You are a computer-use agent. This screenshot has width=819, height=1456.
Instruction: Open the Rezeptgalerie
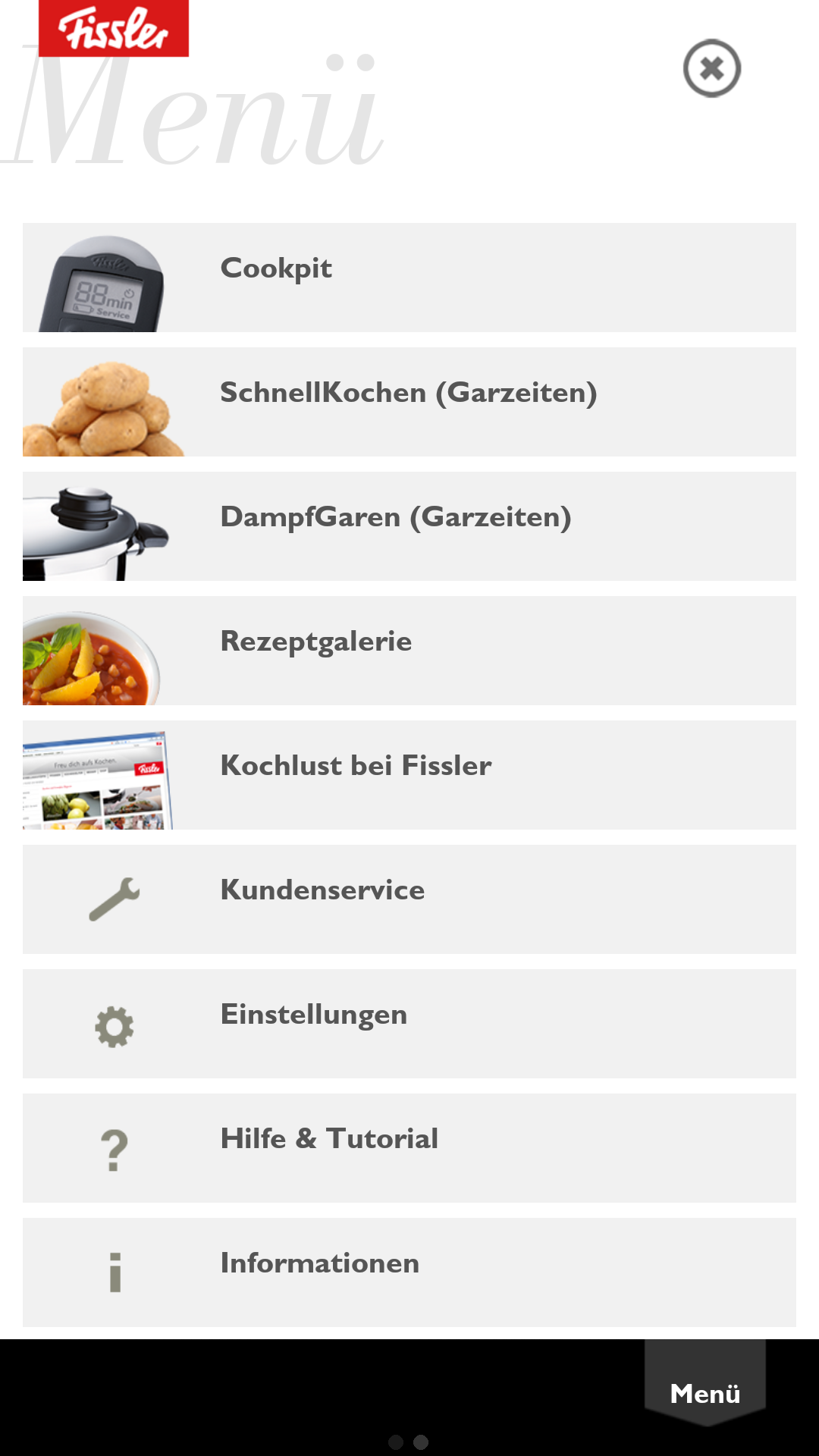[409, 651]
